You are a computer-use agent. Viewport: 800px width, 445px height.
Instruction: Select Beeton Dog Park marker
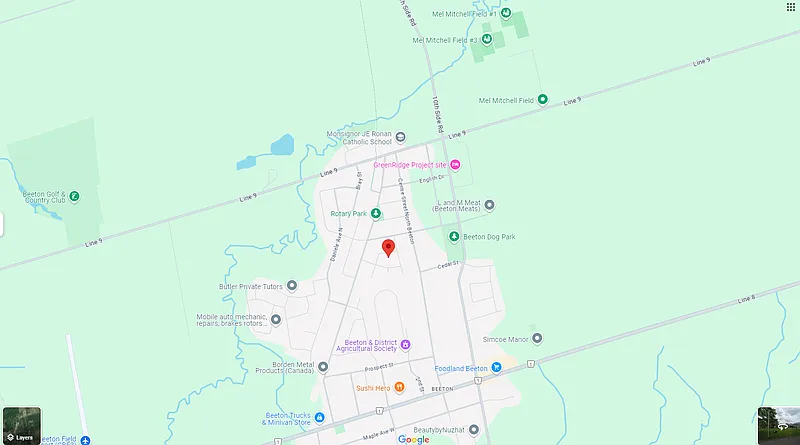(x=453, y=237)
